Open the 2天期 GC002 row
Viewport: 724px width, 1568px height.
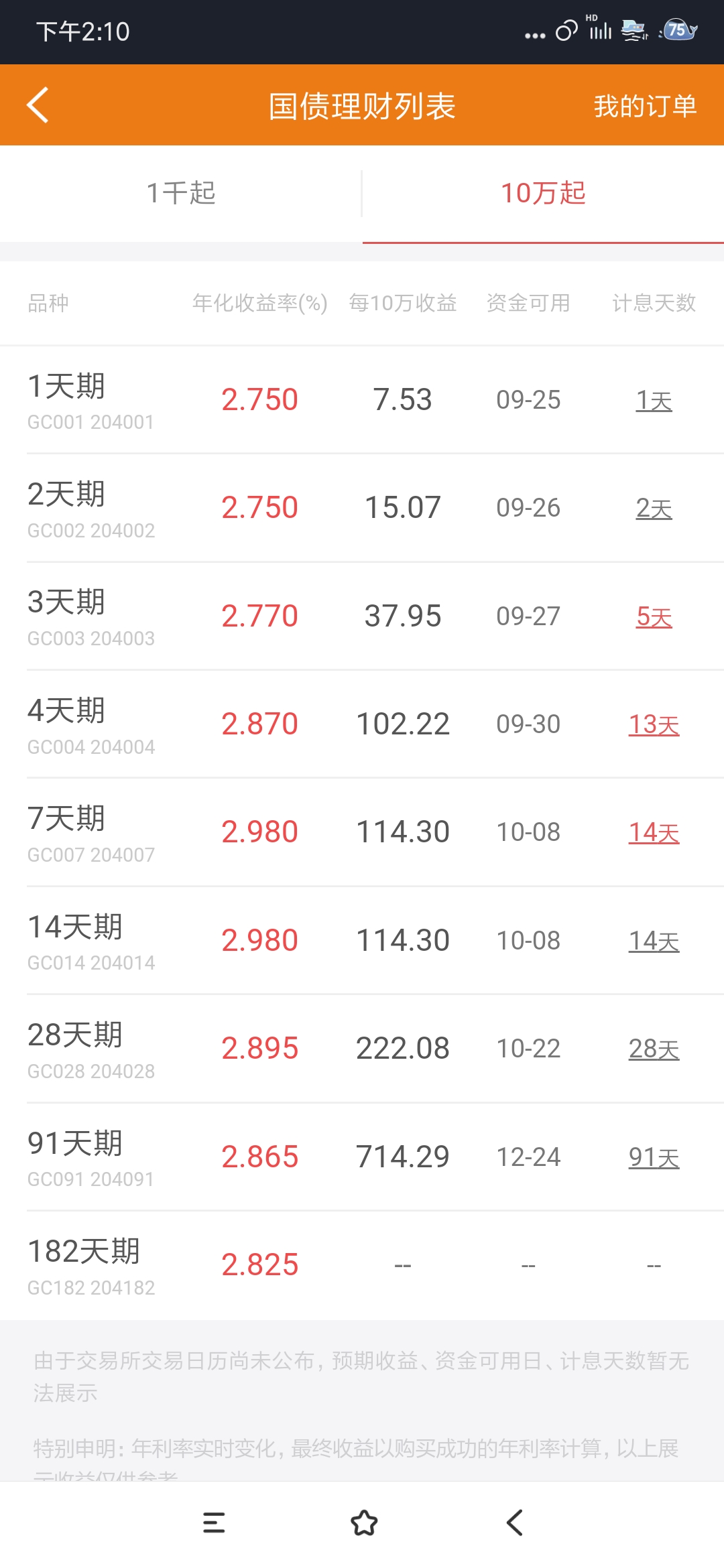pyautogui.click(x=362, y=508)
